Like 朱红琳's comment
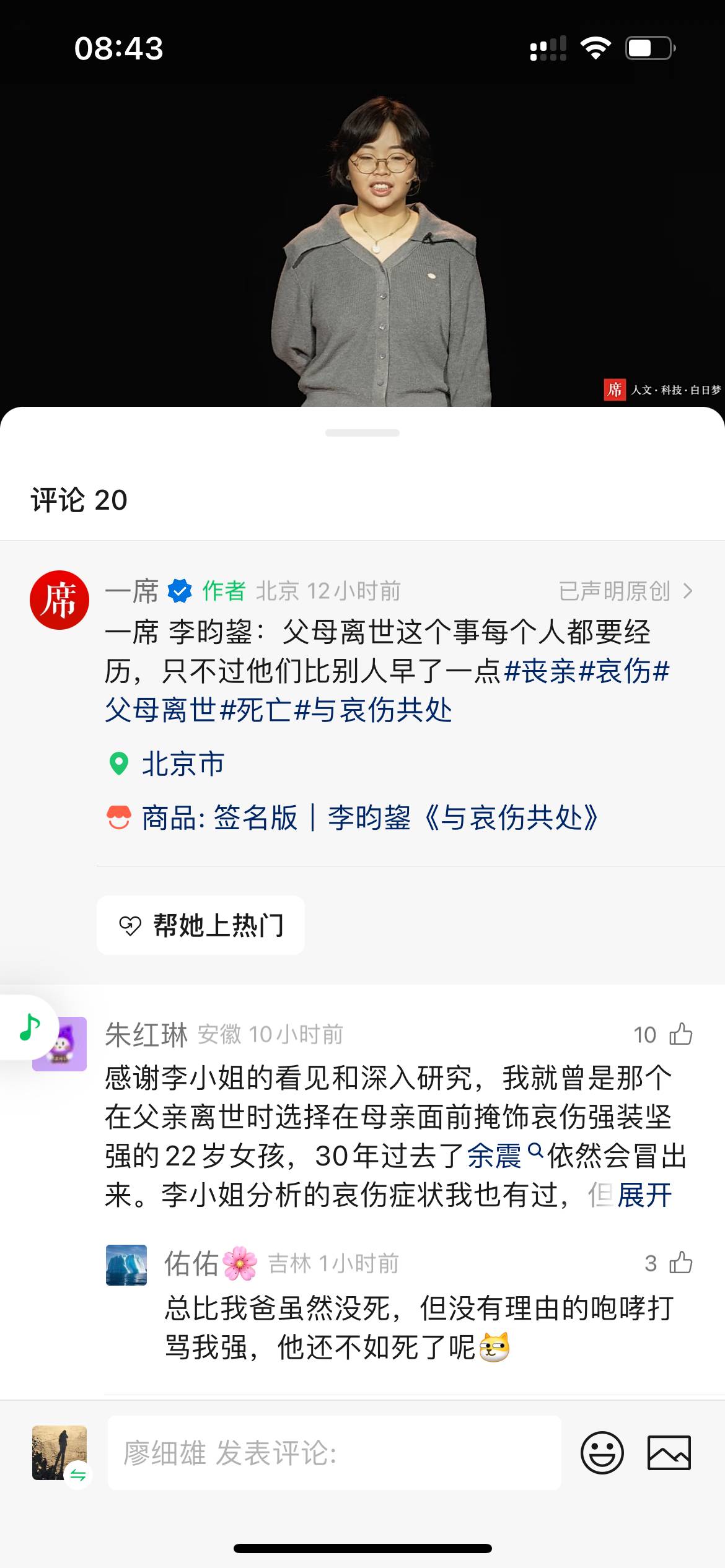The width and height of the screenshot is (725, 1568). pyautogui.click(x=680, y=1034)
